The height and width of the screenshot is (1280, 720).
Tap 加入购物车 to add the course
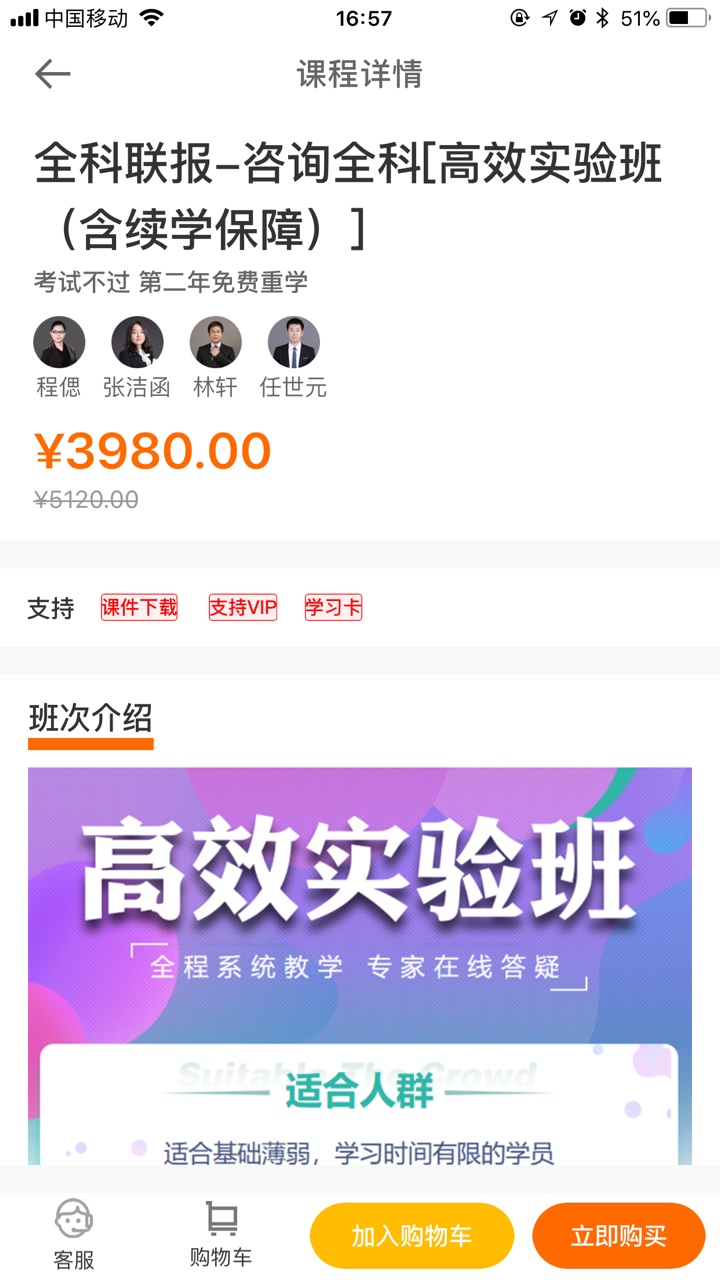(x=411, y=1236)
